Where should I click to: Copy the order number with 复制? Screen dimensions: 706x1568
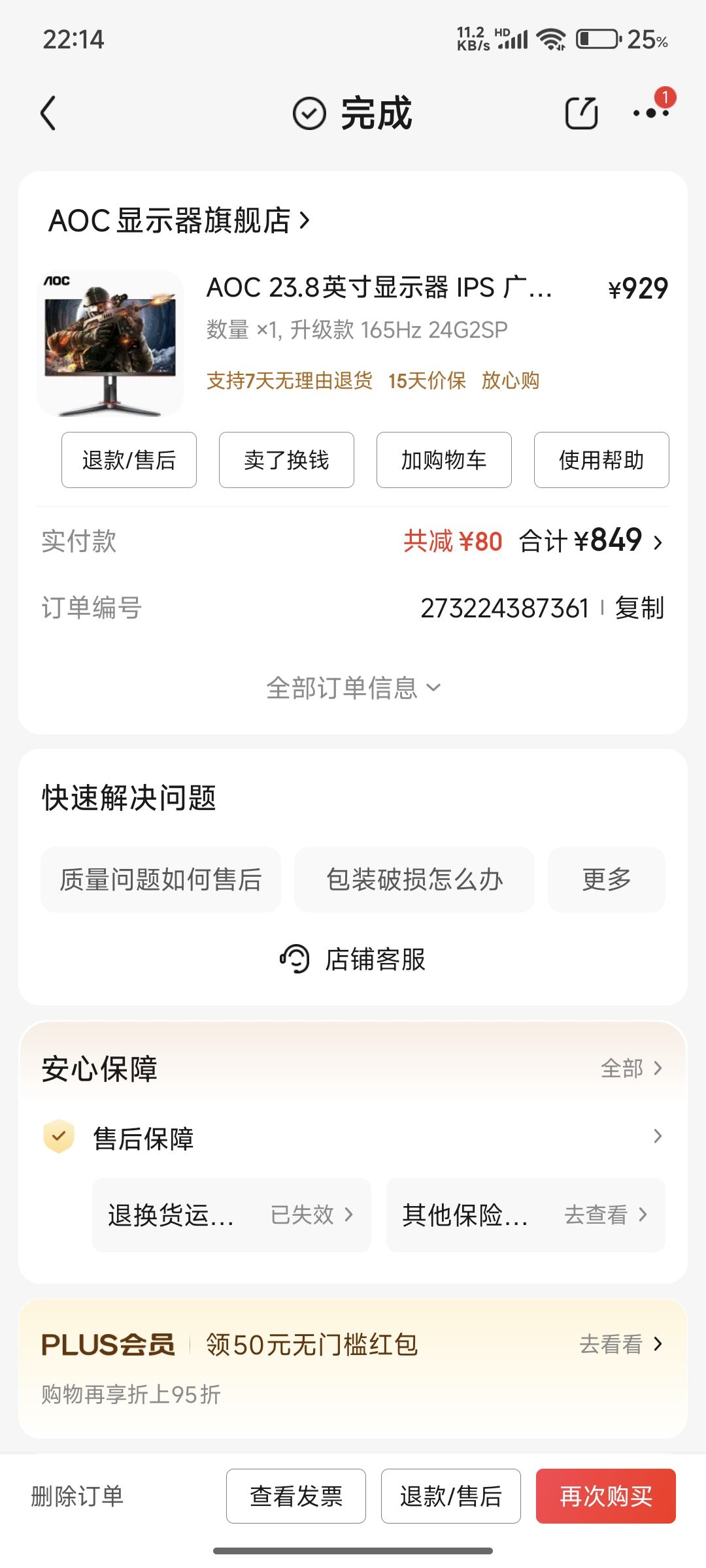pos(639,608)
